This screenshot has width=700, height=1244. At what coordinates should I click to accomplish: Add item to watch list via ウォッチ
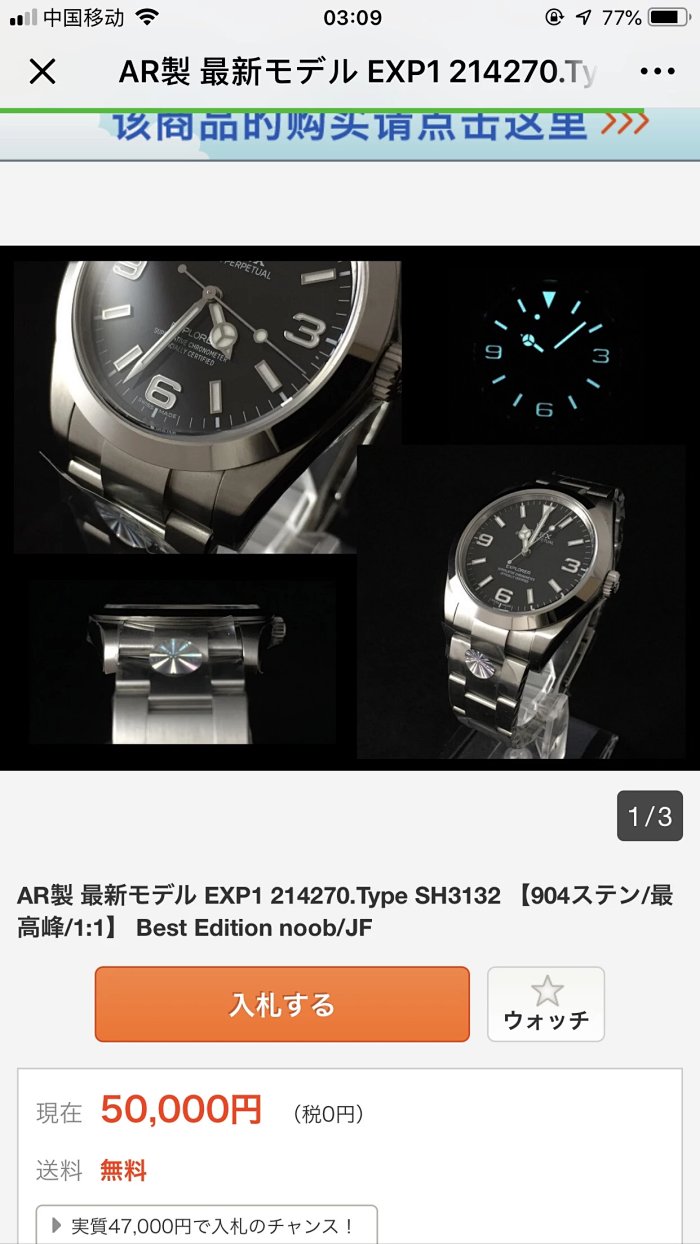point(546,1004)
